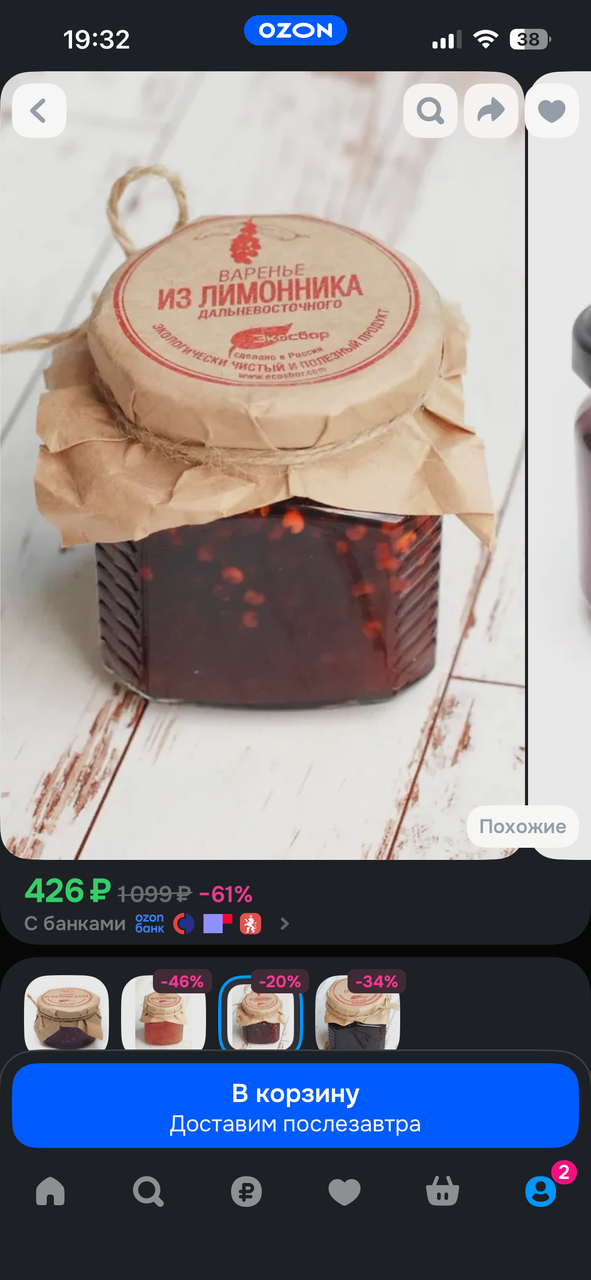The image size is (591, 1280).
Task: Open the search tab in bottom navigation
Action: (148, 1191)
